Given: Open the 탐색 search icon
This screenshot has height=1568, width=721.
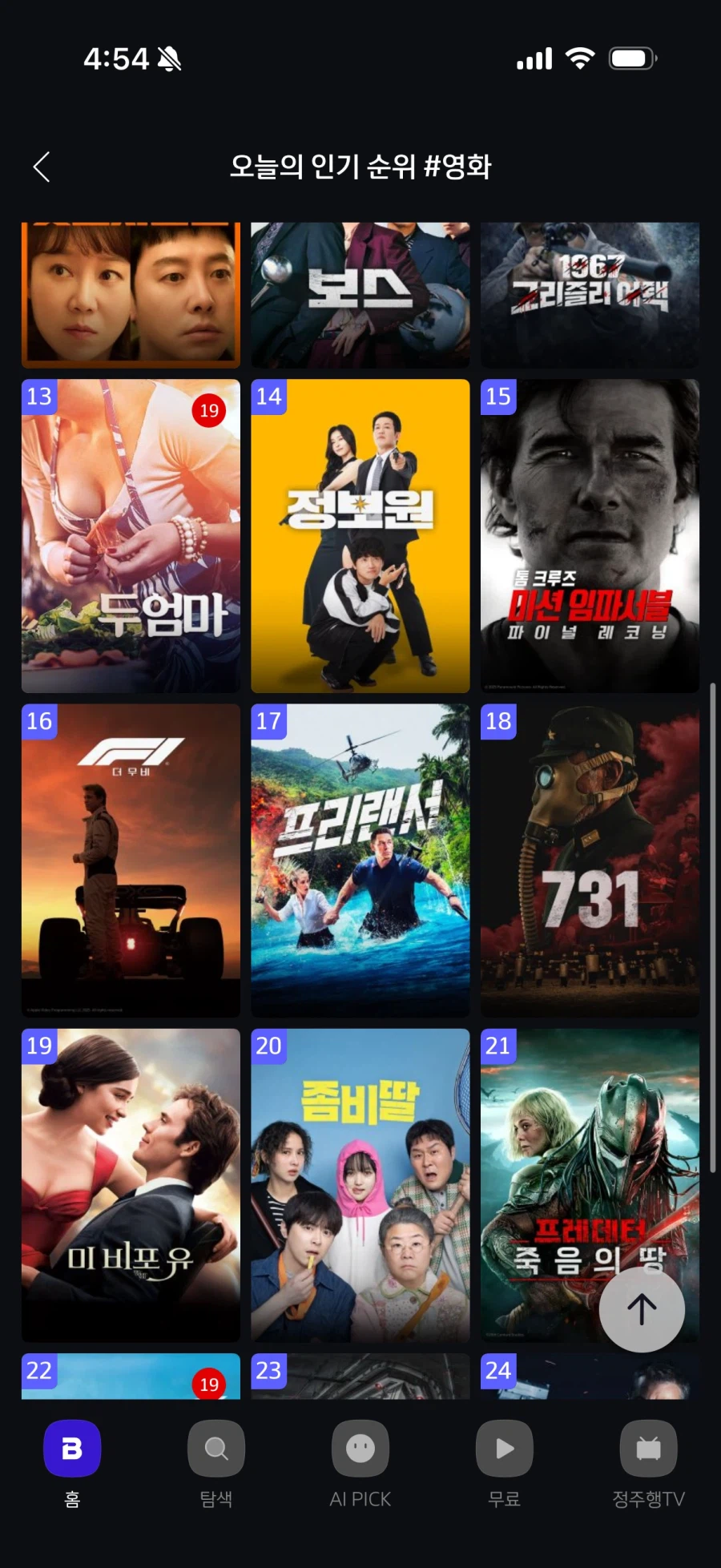Looking at the screenshot, I should click(x=215, y=1447).
